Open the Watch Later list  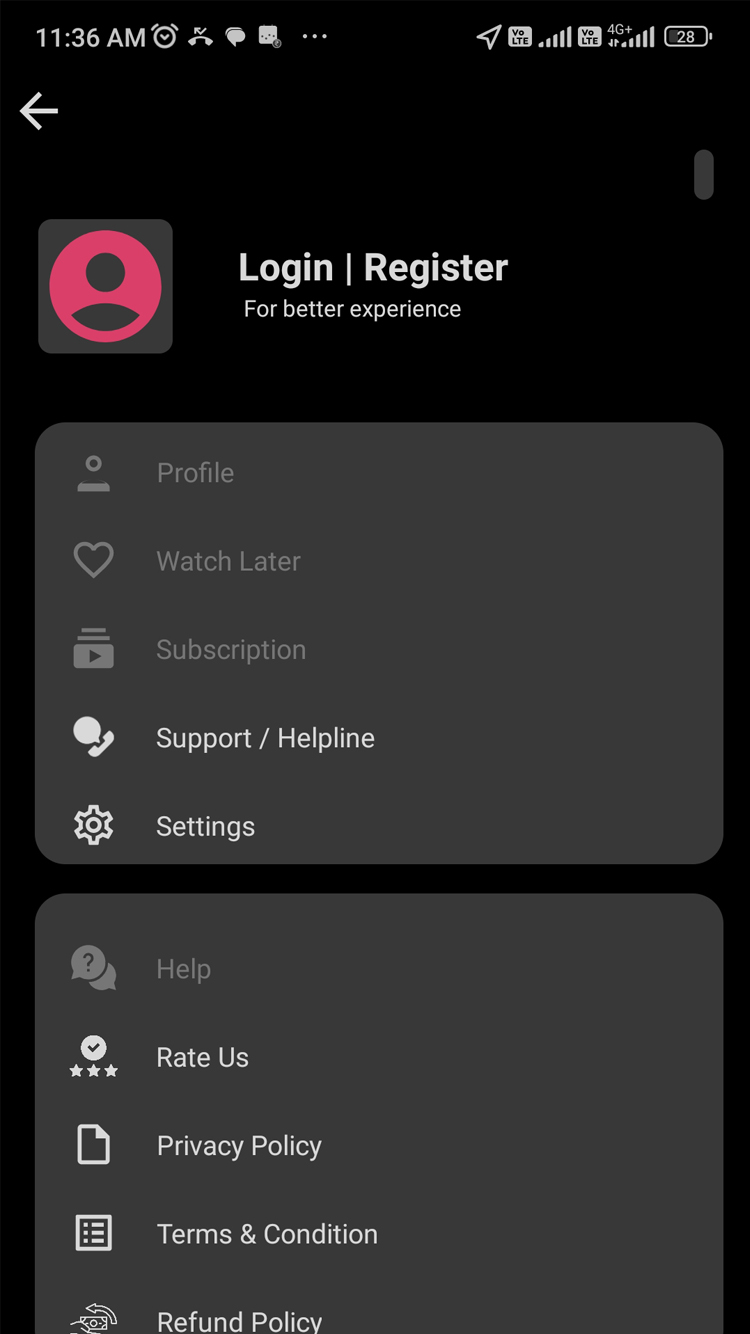pyautogui.click(x=379, y=561)
